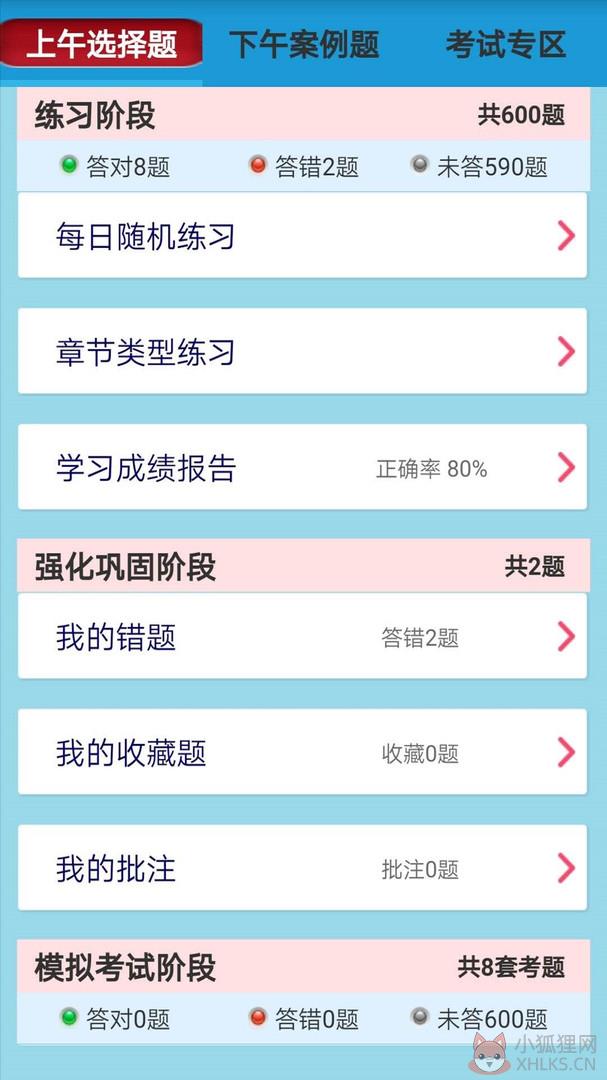Image resolution: width=607 pixels, height=1080 pixels.
Task: Start 每日随机练习
Action: tap(302, 236)
